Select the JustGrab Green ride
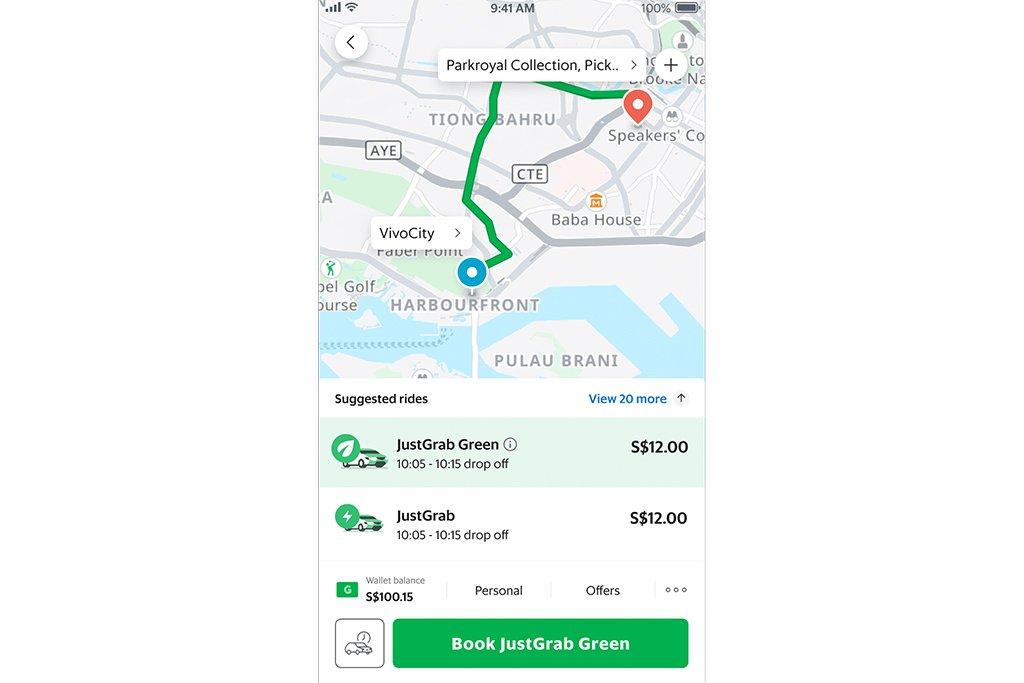 click(511, 453)
